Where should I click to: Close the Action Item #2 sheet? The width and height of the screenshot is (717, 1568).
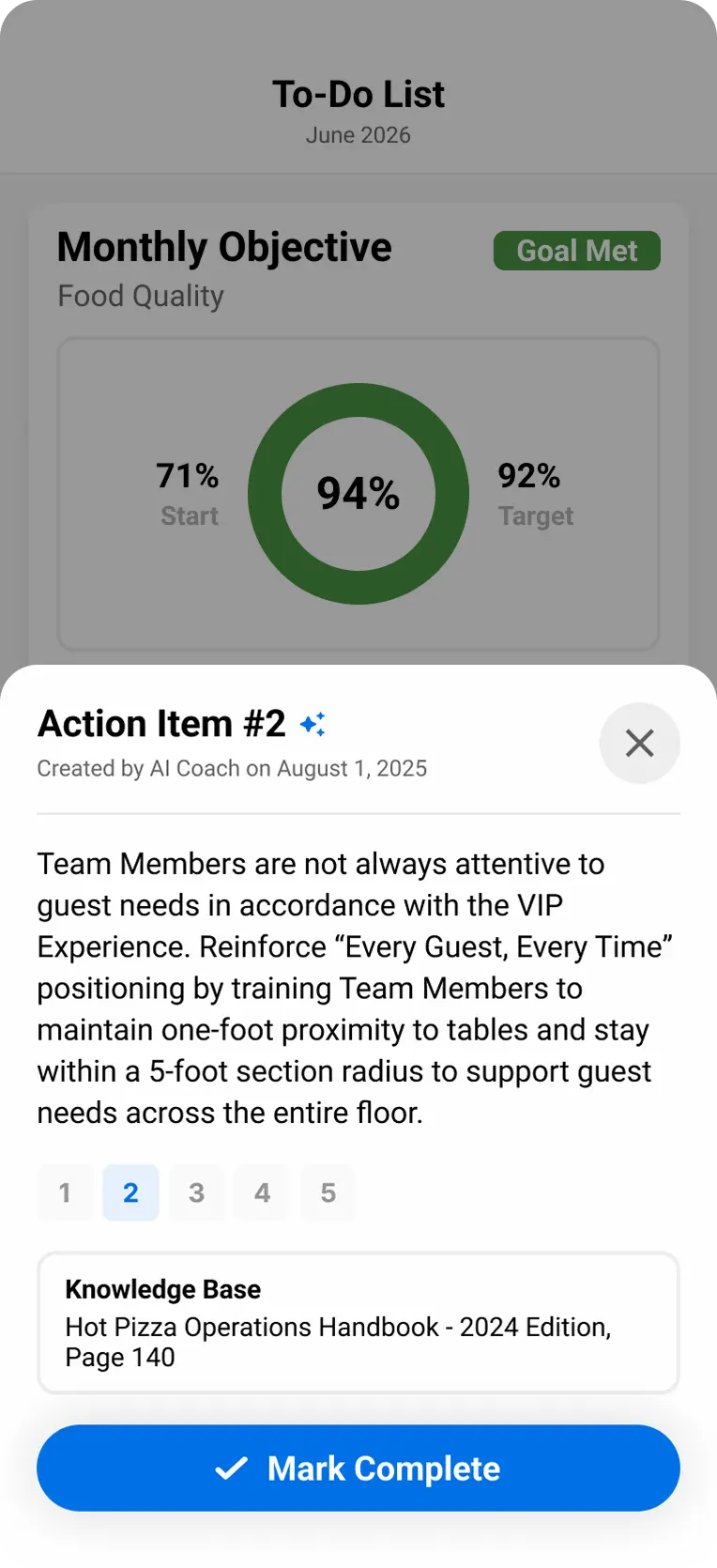coord(639,743)
